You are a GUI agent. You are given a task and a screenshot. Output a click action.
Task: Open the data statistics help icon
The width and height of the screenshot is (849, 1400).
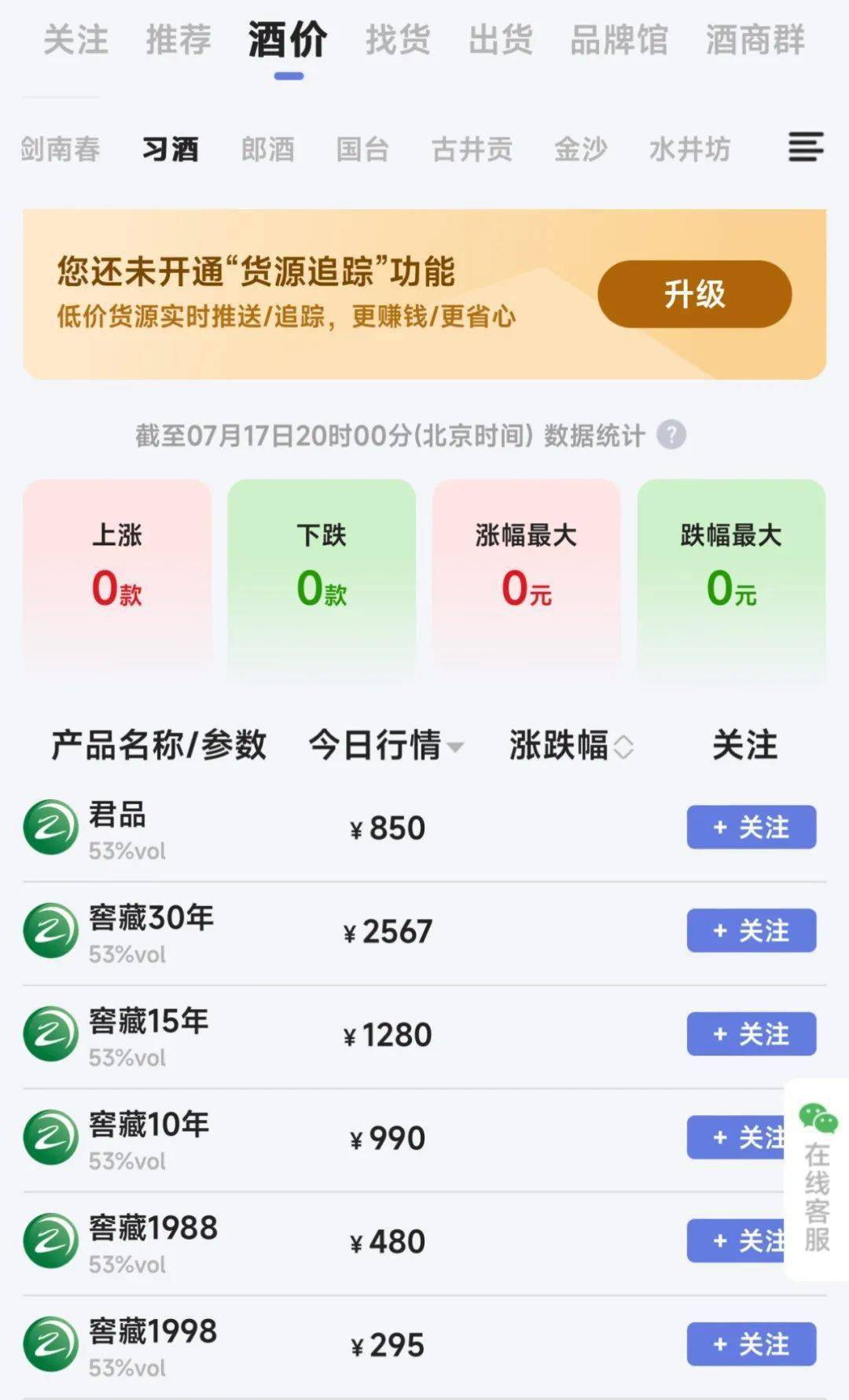pos(671,435)
